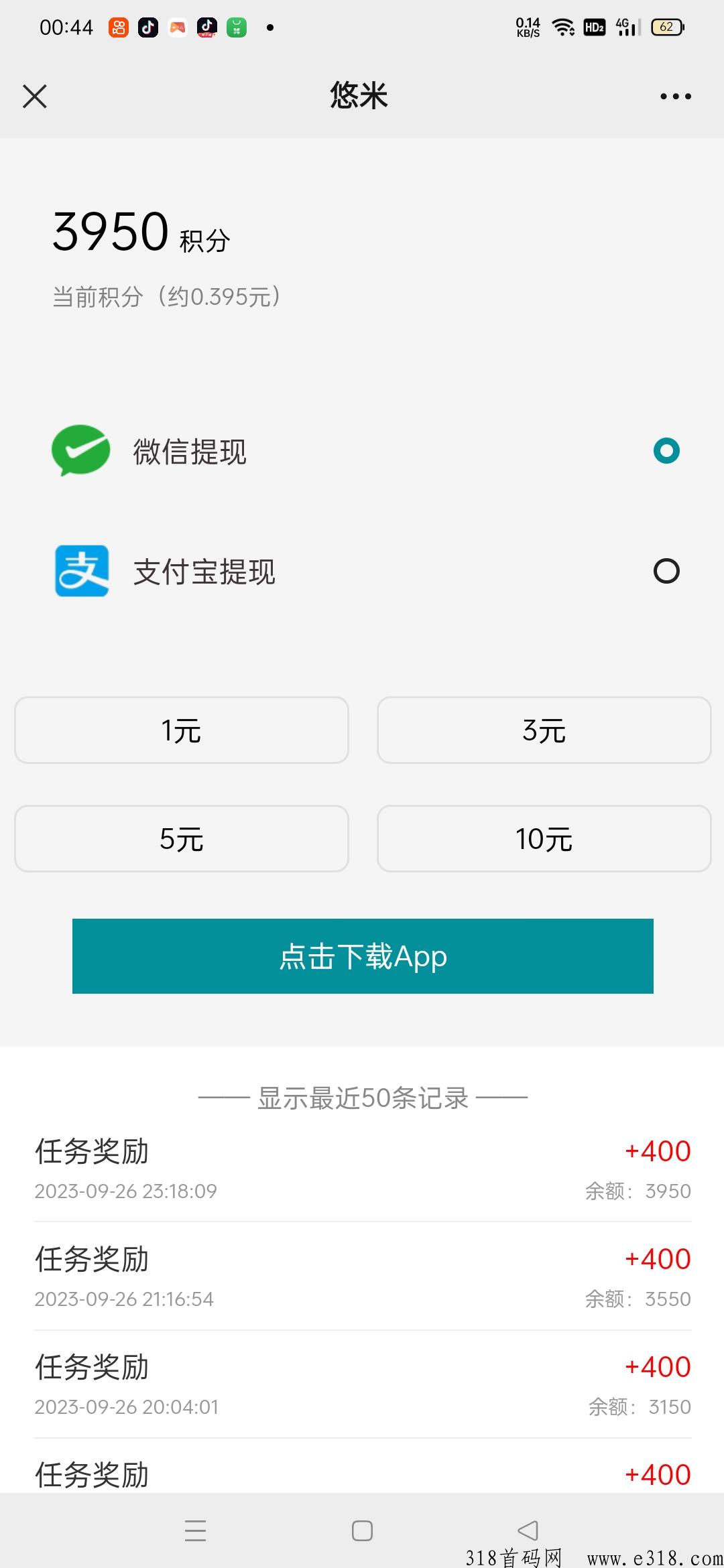724x1568 pixels.
Task: Choose the 3元 withdrawal amount
Action: click(x=544, y=730)
